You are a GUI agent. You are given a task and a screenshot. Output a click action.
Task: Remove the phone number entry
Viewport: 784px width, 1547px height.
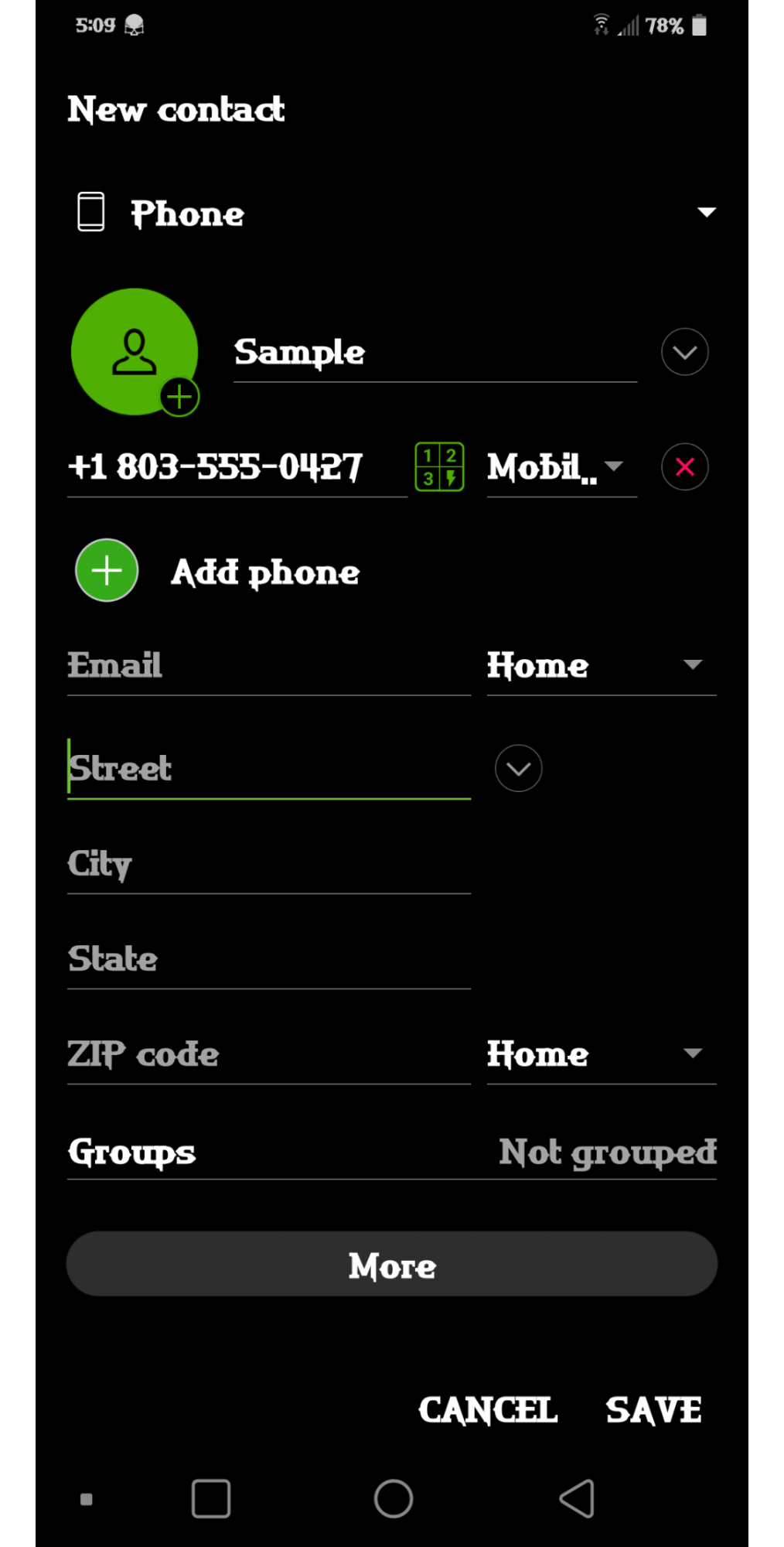[x=684, y=467]
